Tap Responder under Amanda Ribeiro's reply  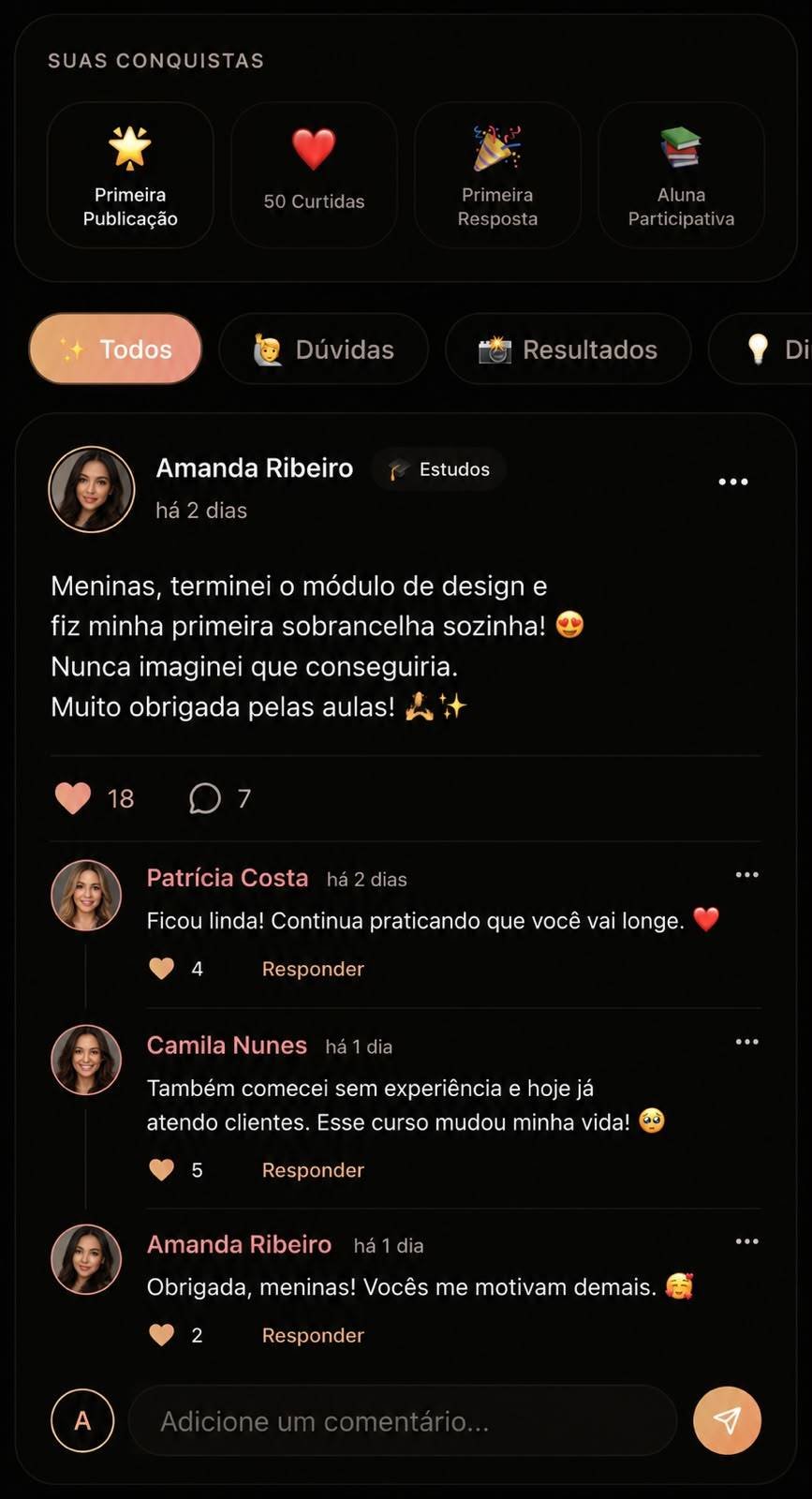[x=313, y=1335]
